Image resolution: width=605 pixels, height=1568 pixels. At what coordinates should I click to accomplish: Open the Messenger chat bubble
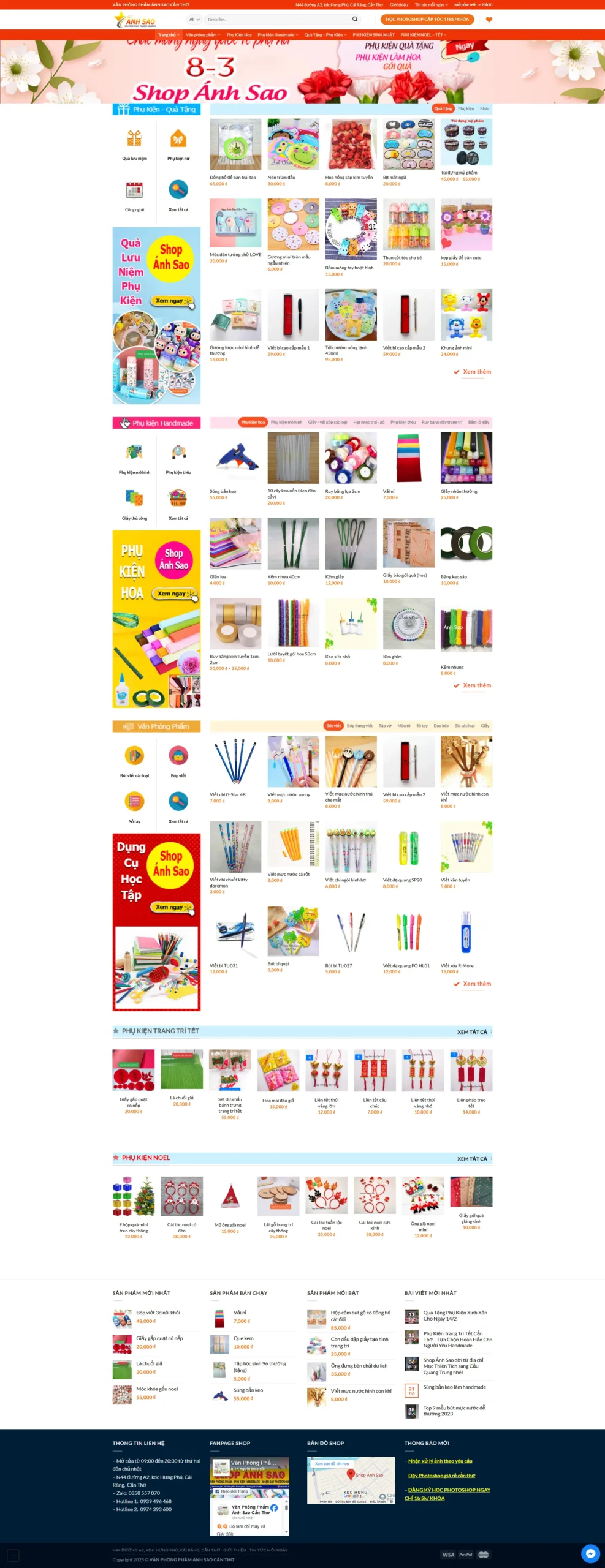[x=590, y=1553]
